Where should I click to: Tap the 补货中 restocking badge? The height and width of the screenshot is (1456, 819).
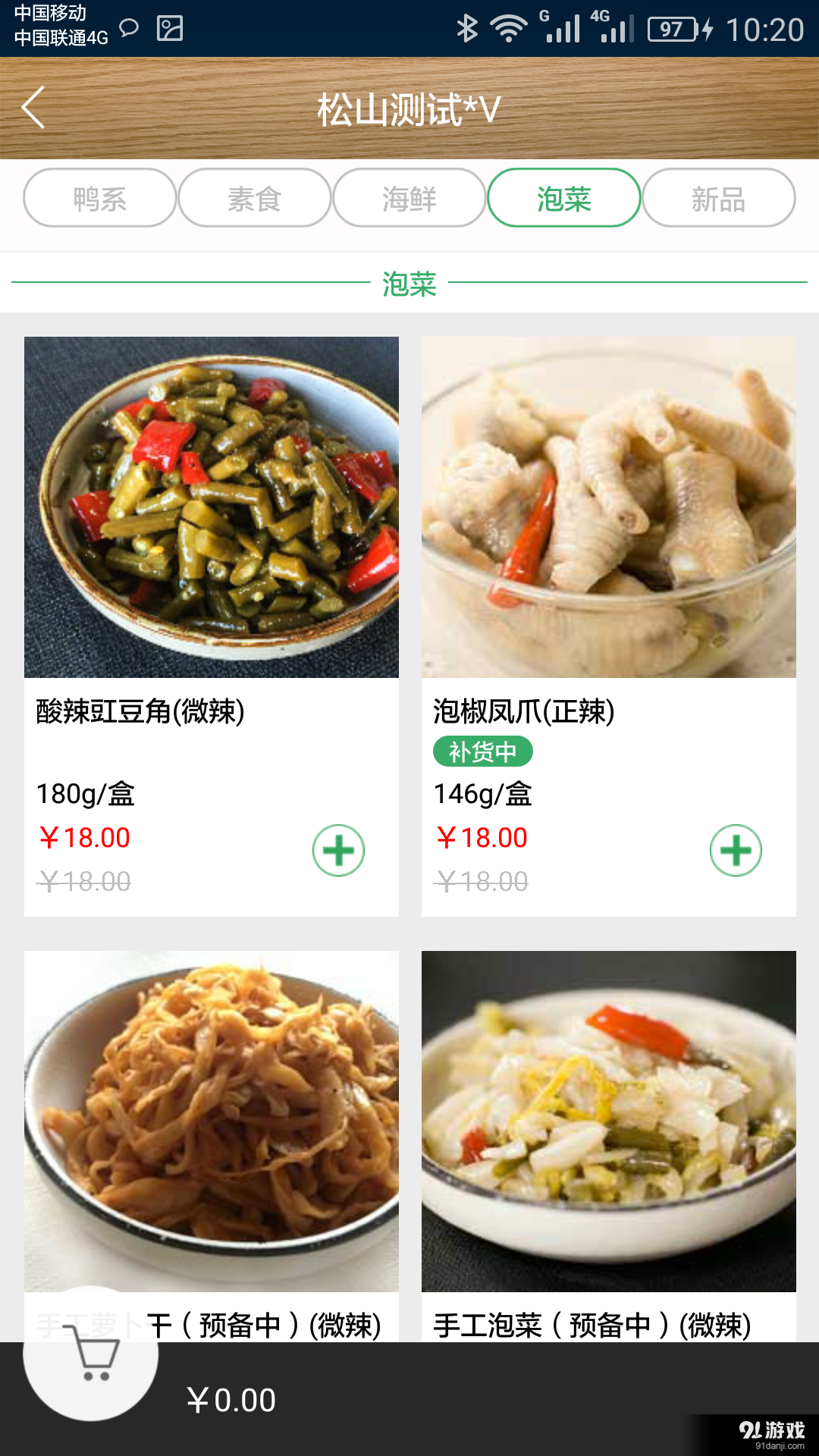click(482, 751)
